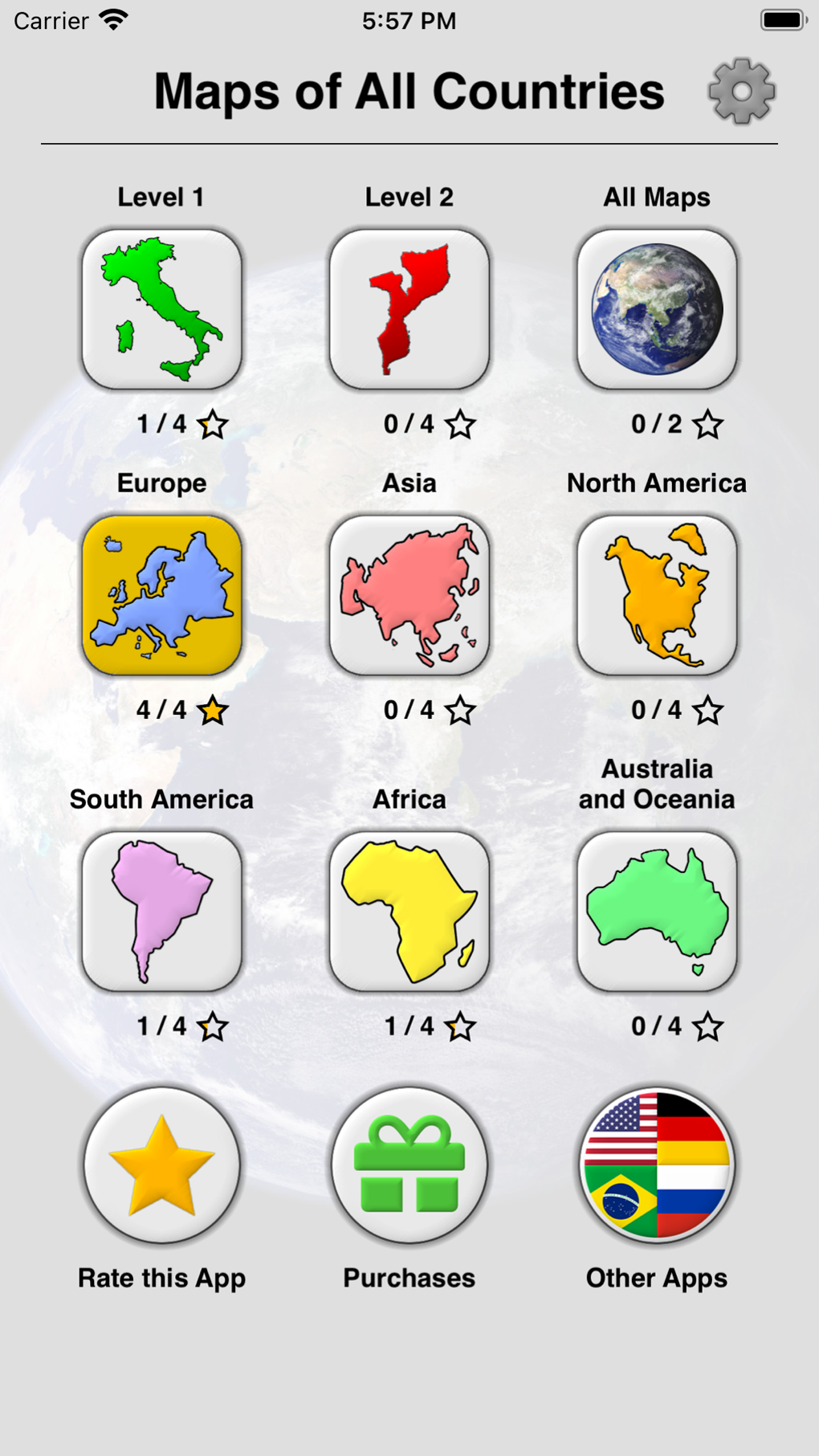The width and height of the screenshot is (819, 1456).
Task: Select the South America tile
Action: pos(161,911)
